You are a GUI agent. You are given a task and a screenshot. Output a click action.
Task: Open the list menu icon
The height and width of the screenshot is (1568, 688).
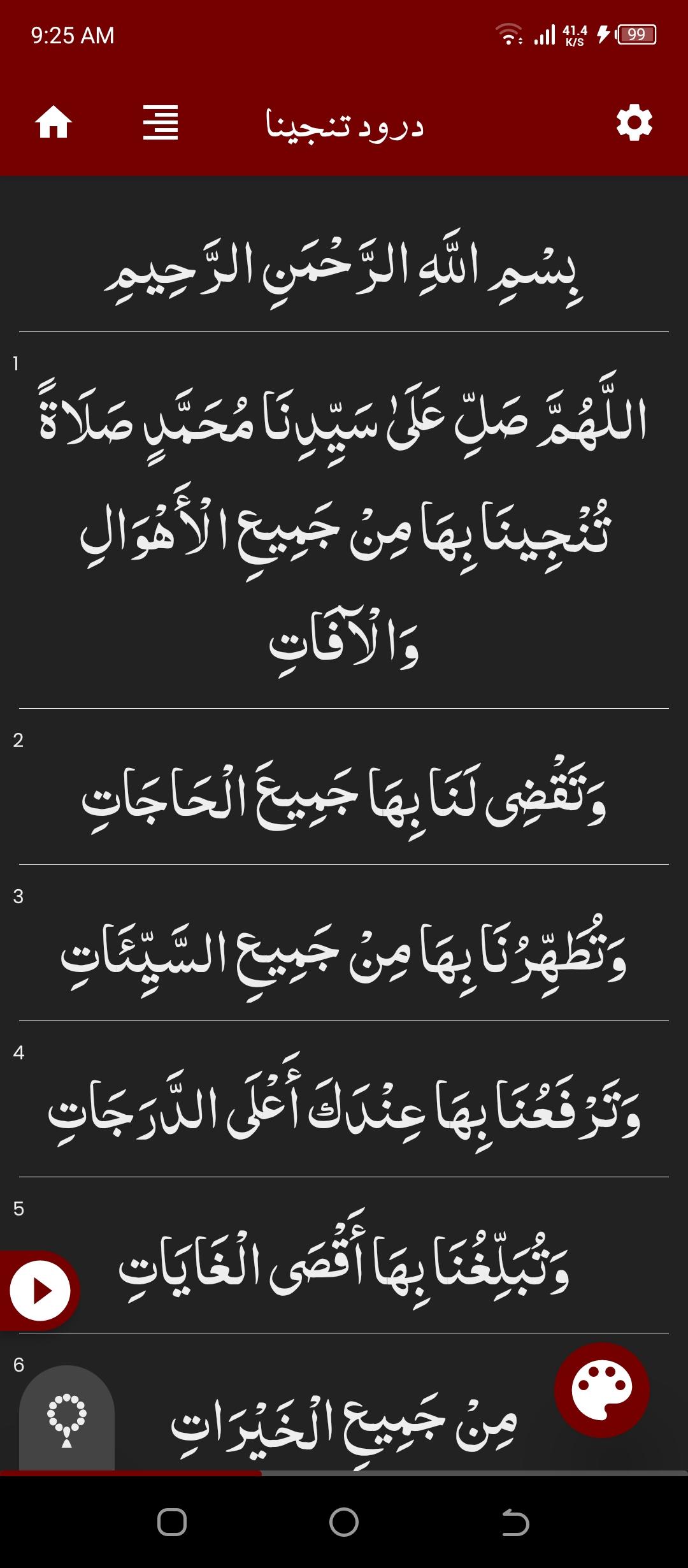click(161, 122)
